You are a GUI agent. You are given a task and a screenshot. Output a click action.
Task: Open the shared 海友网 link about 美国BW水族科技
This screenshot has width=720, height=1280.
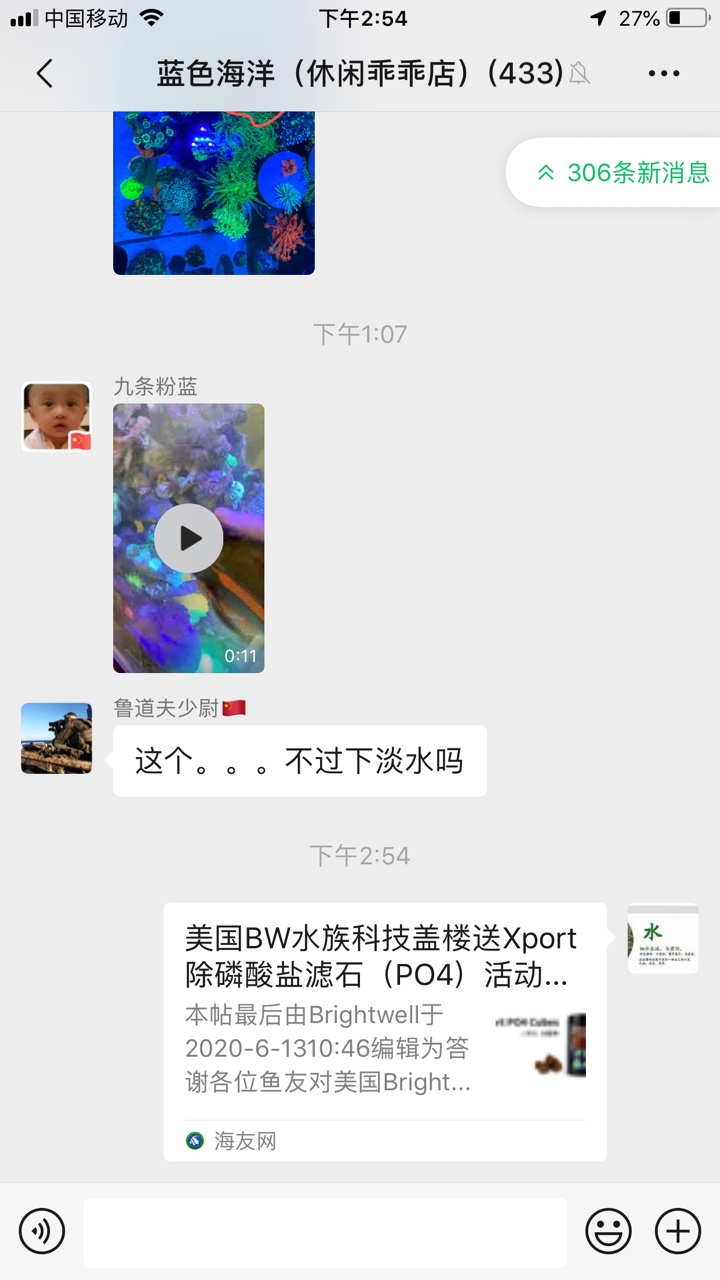(x=385, y=1031)
